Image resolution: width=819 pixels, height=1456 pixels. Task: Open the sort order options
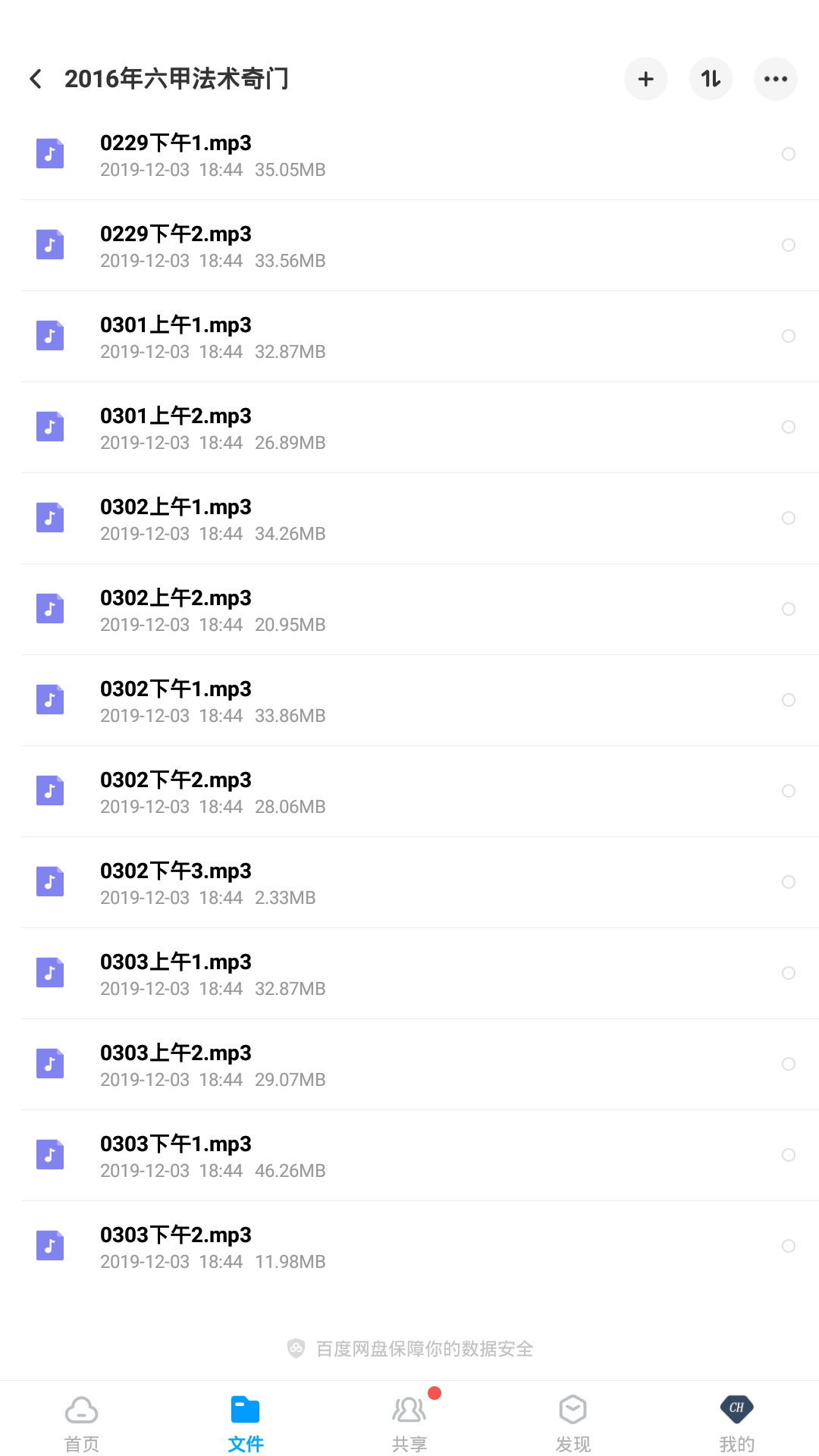click(711, 79)
